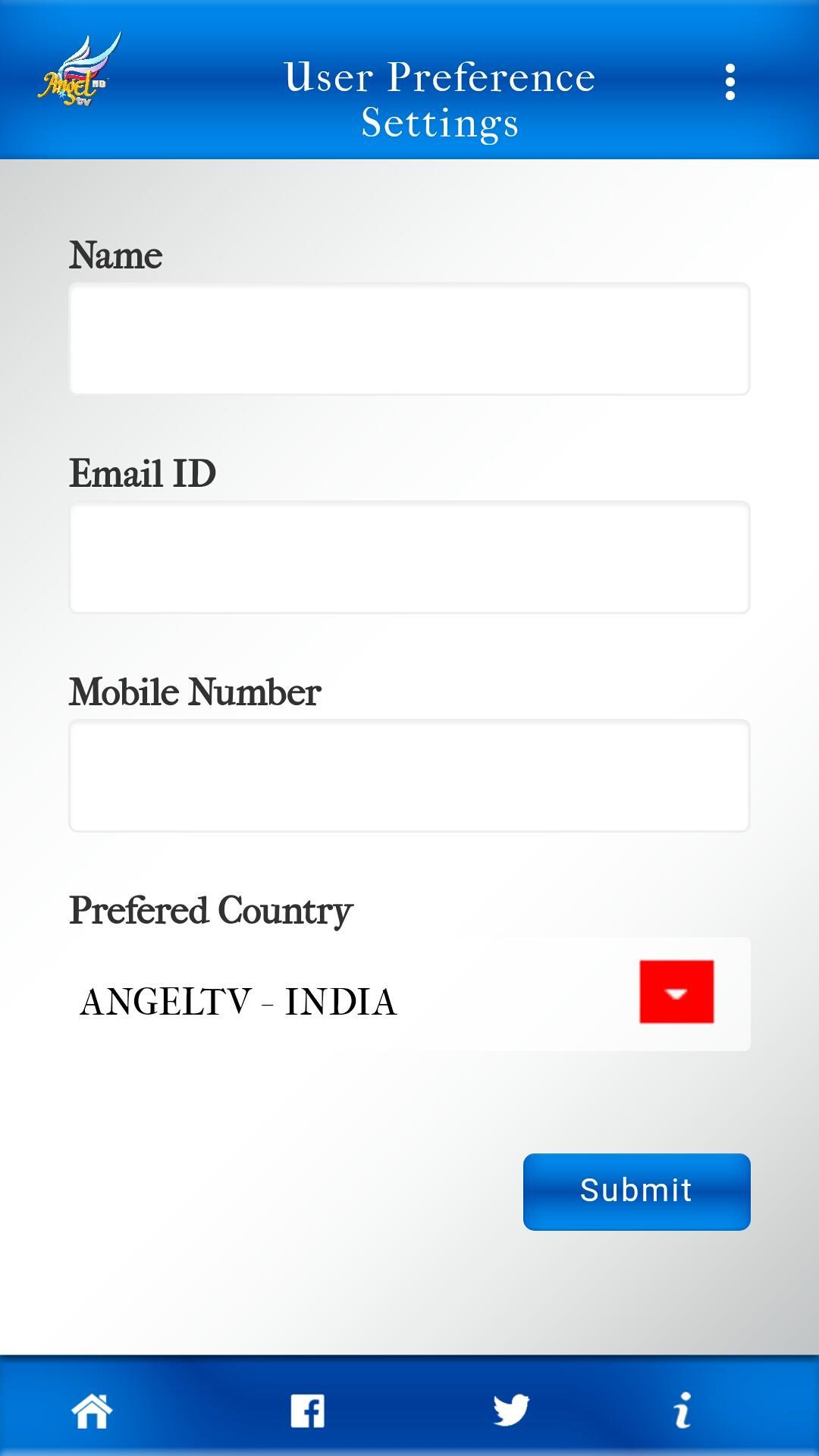
Task: Select the Mobile Number field
Action: 409,776
